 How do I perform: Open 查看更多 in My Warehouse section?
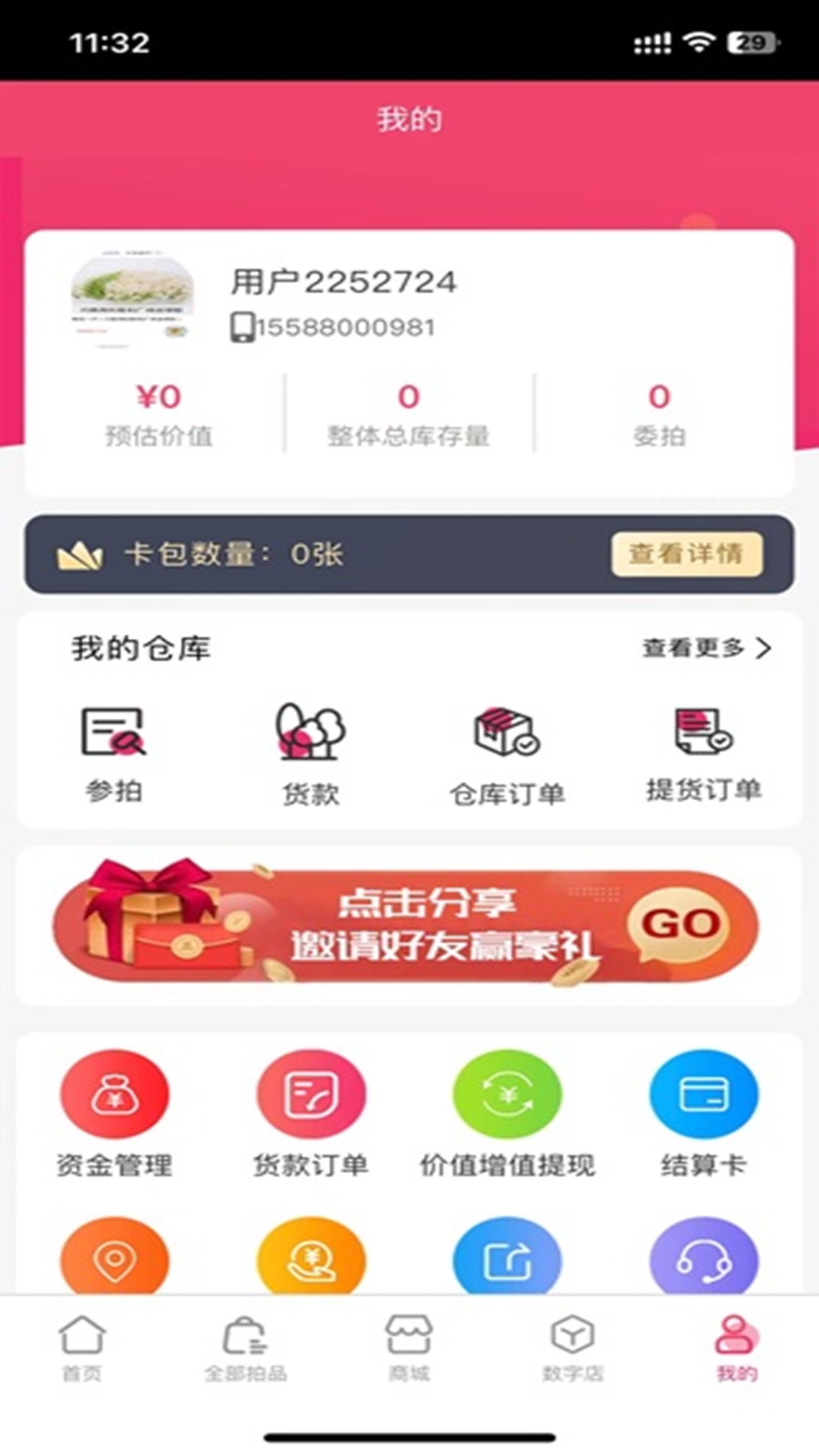pyautogui.click(x=707, y=648)
